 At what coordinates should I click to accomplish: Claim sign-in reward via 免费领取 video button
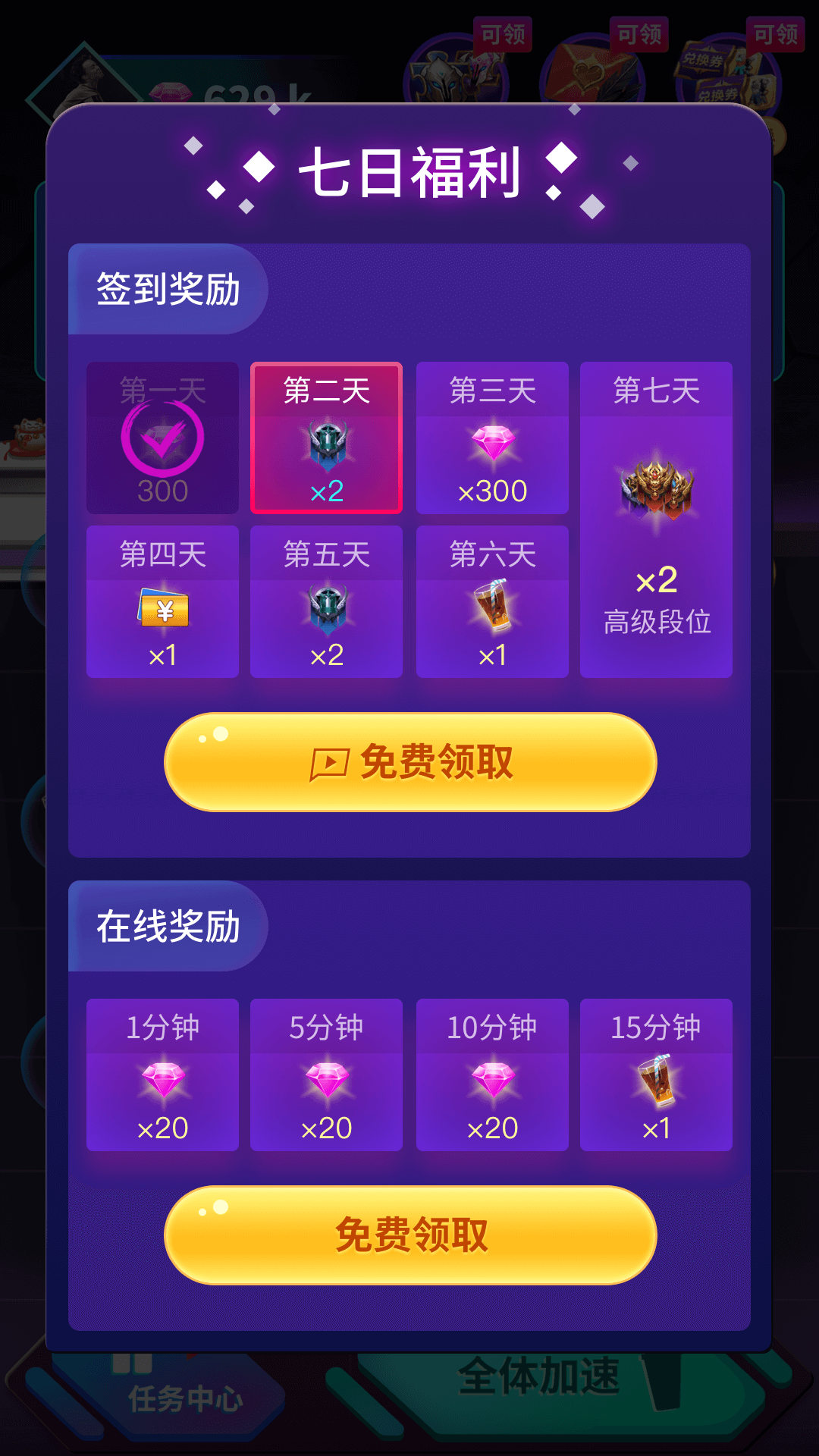410,761
